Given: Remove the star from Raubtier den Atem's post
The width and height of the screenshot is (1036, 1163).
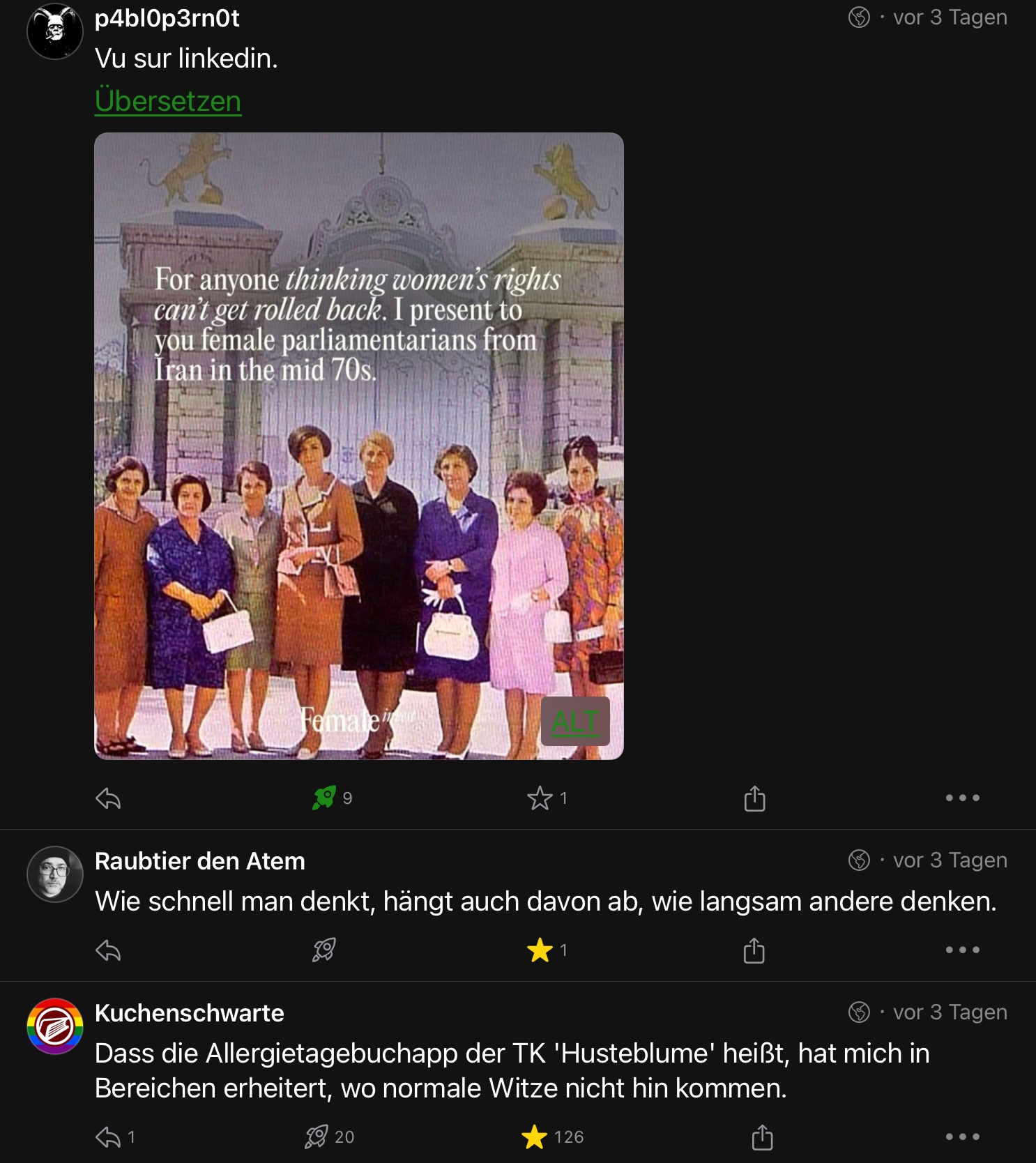Looking at the screenshot, I should (x=540, y=950).
